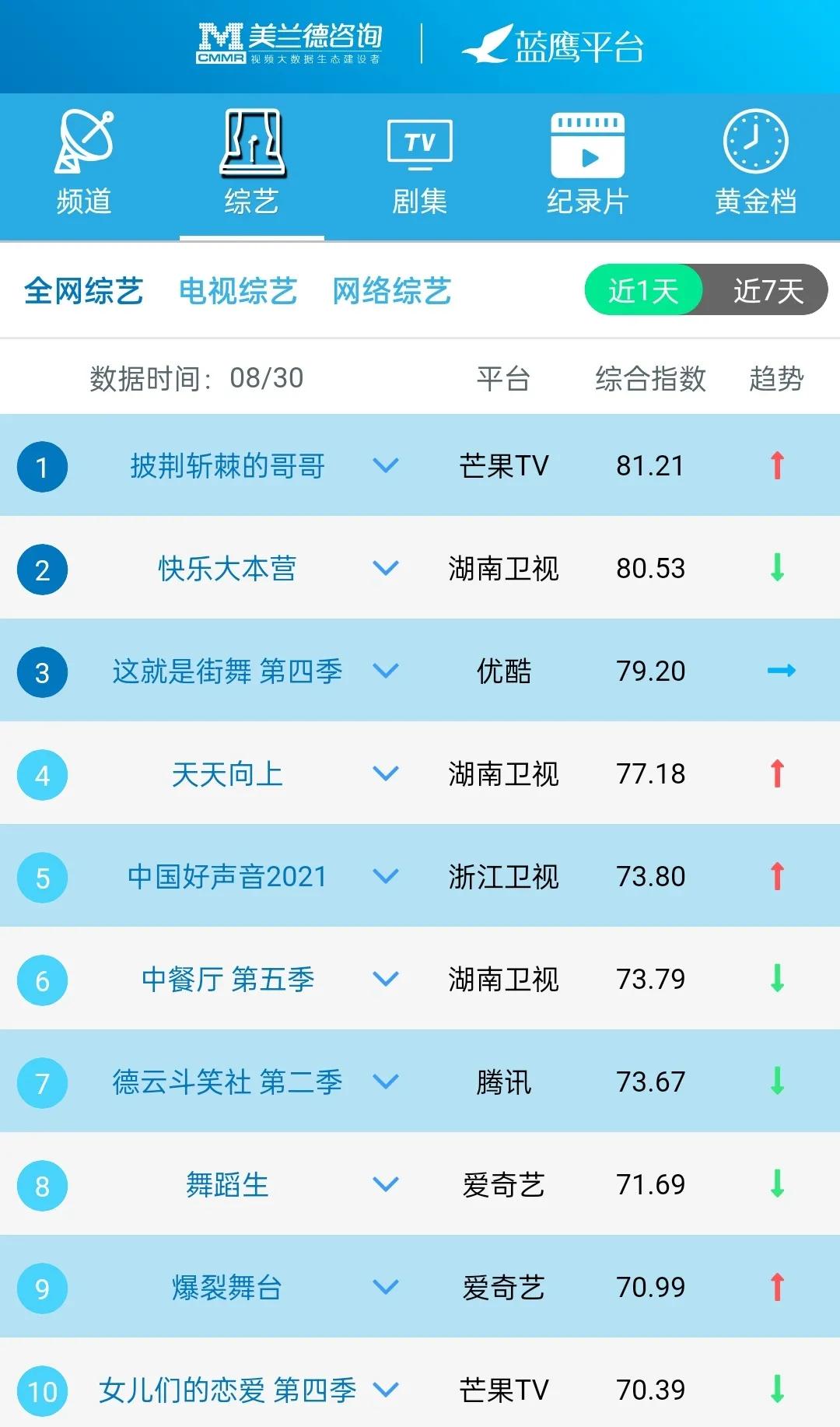840x1427 pixels.
Task: Click the 天天向上 show title
Action: tap(228, 774)
